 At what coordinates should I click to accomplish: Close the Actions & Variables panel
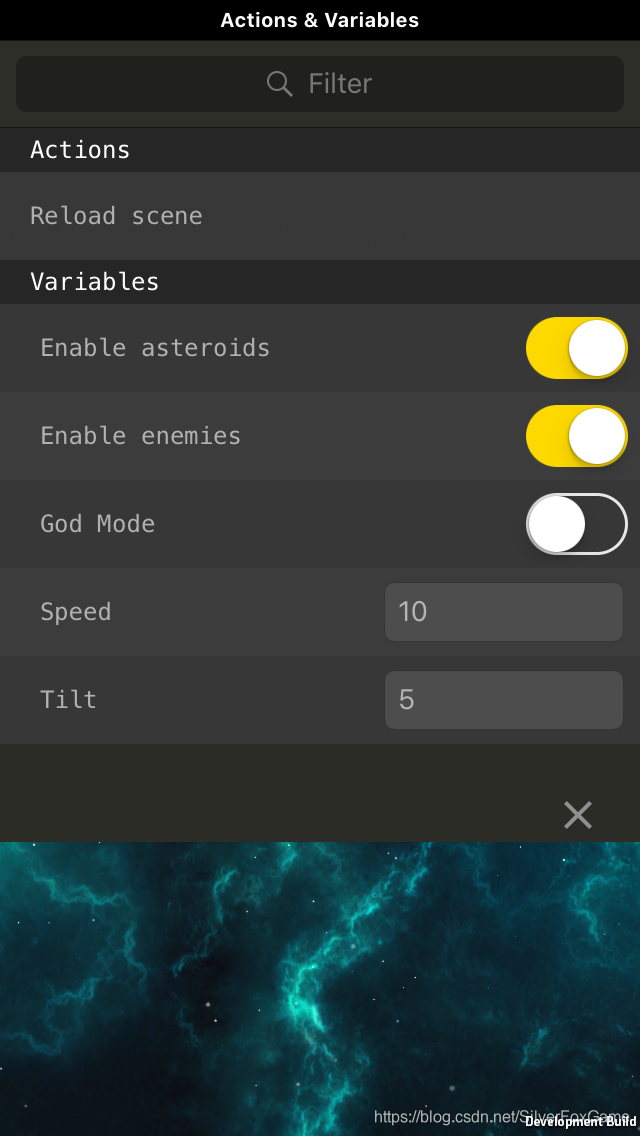pos(578,815)
